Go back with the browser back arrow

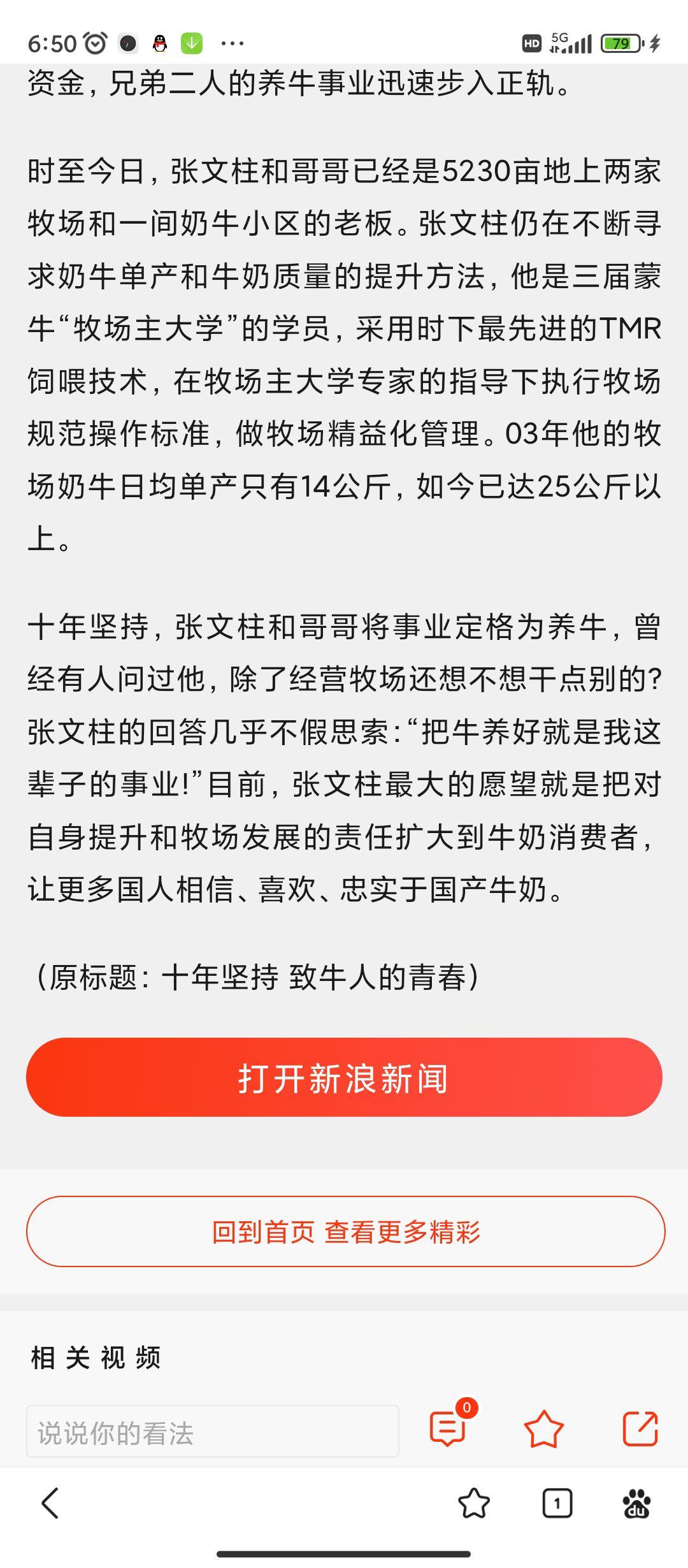pyautogui.click(x=50, y=1504)
